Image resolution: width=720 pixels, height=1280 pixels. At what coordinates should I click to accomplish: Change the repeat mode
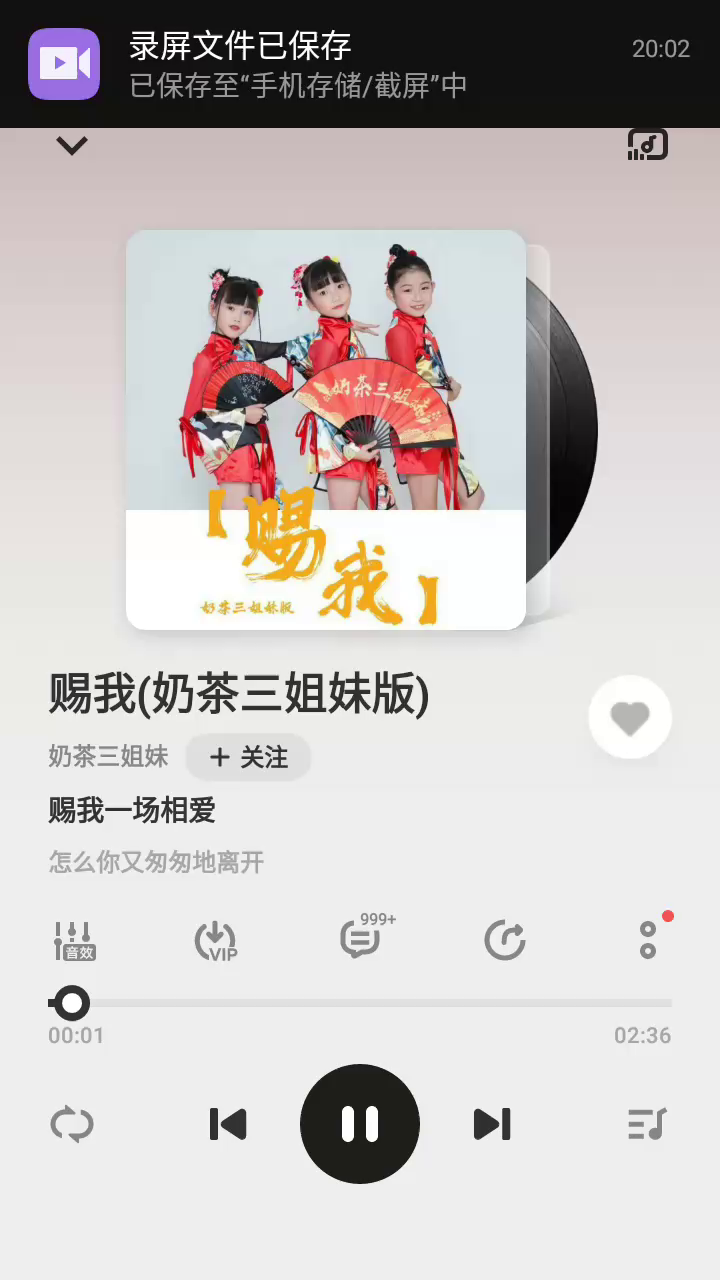[x=72, y=1124]
